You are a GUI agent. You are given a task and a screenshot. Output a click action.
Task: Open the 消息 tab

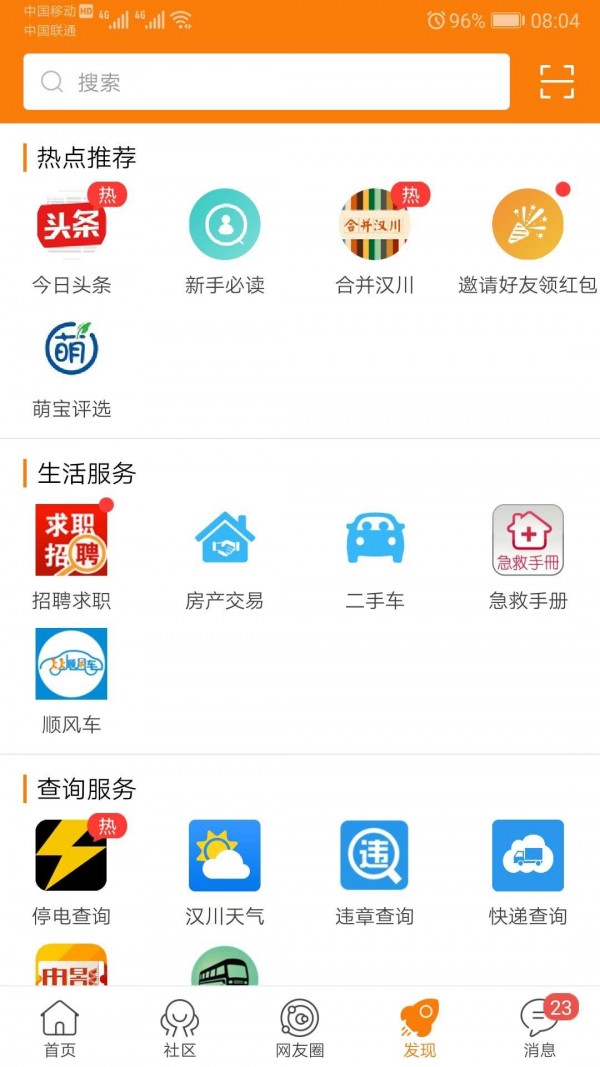coord(540,1028)
